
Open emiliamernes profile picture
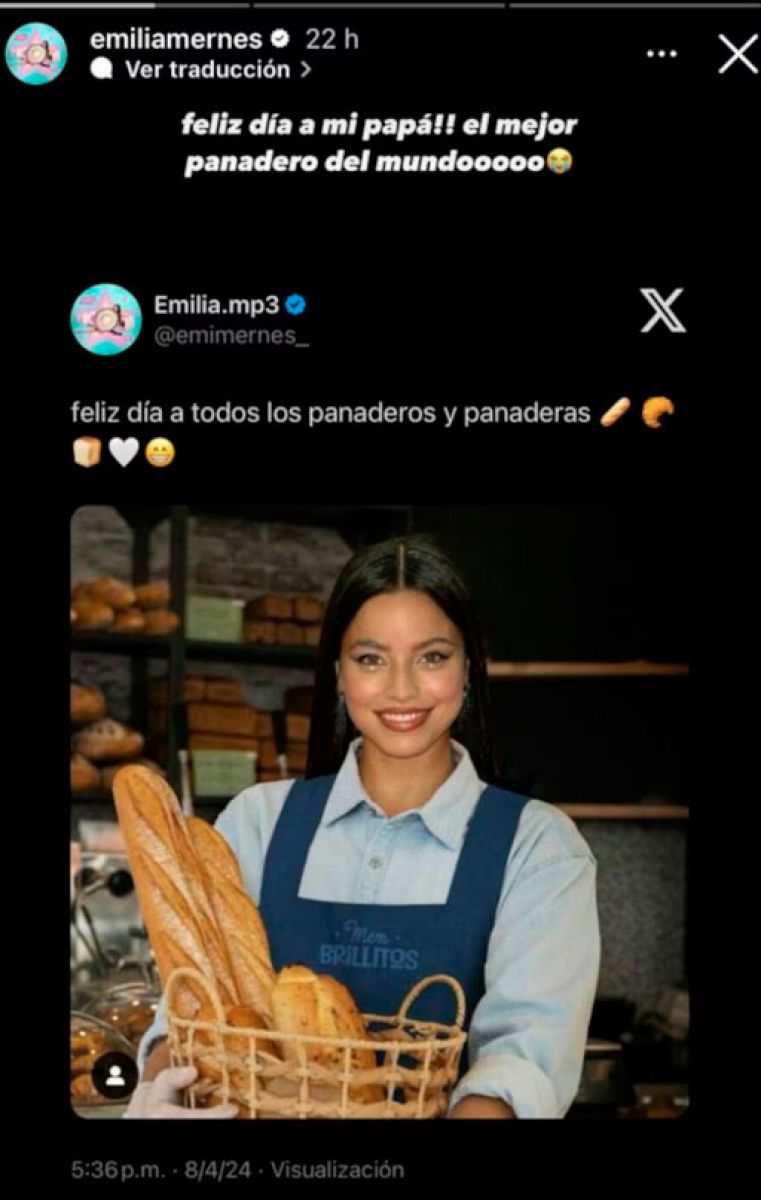point(36,53)
